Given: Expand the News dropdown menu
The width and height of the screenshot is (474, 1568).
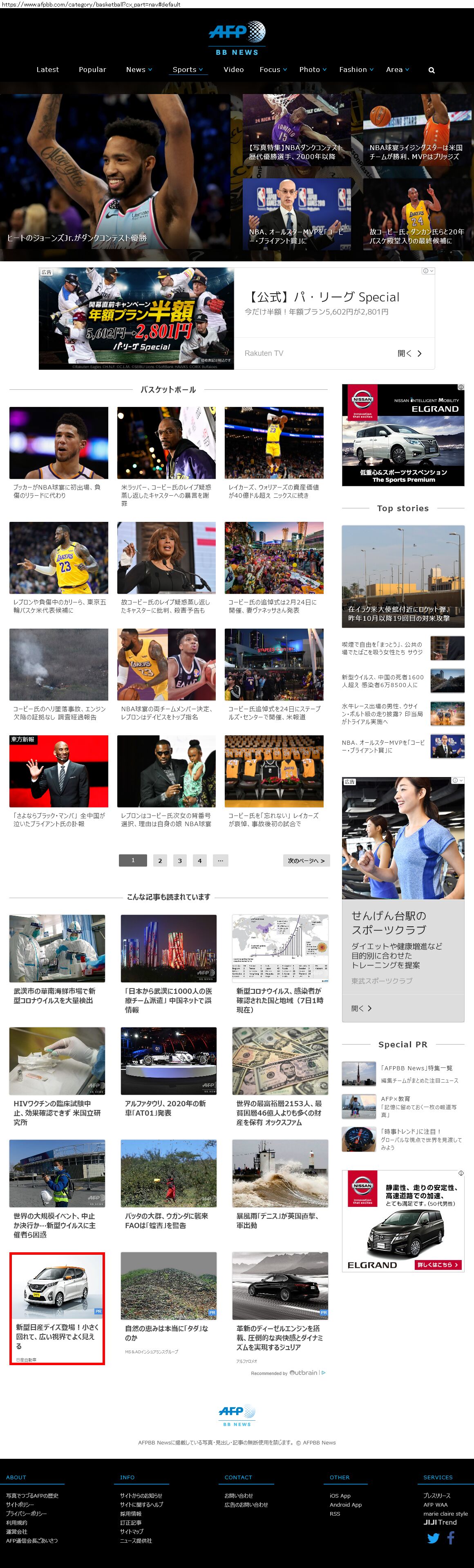Looking at the screenshot, I should click(x=139, y=70).
